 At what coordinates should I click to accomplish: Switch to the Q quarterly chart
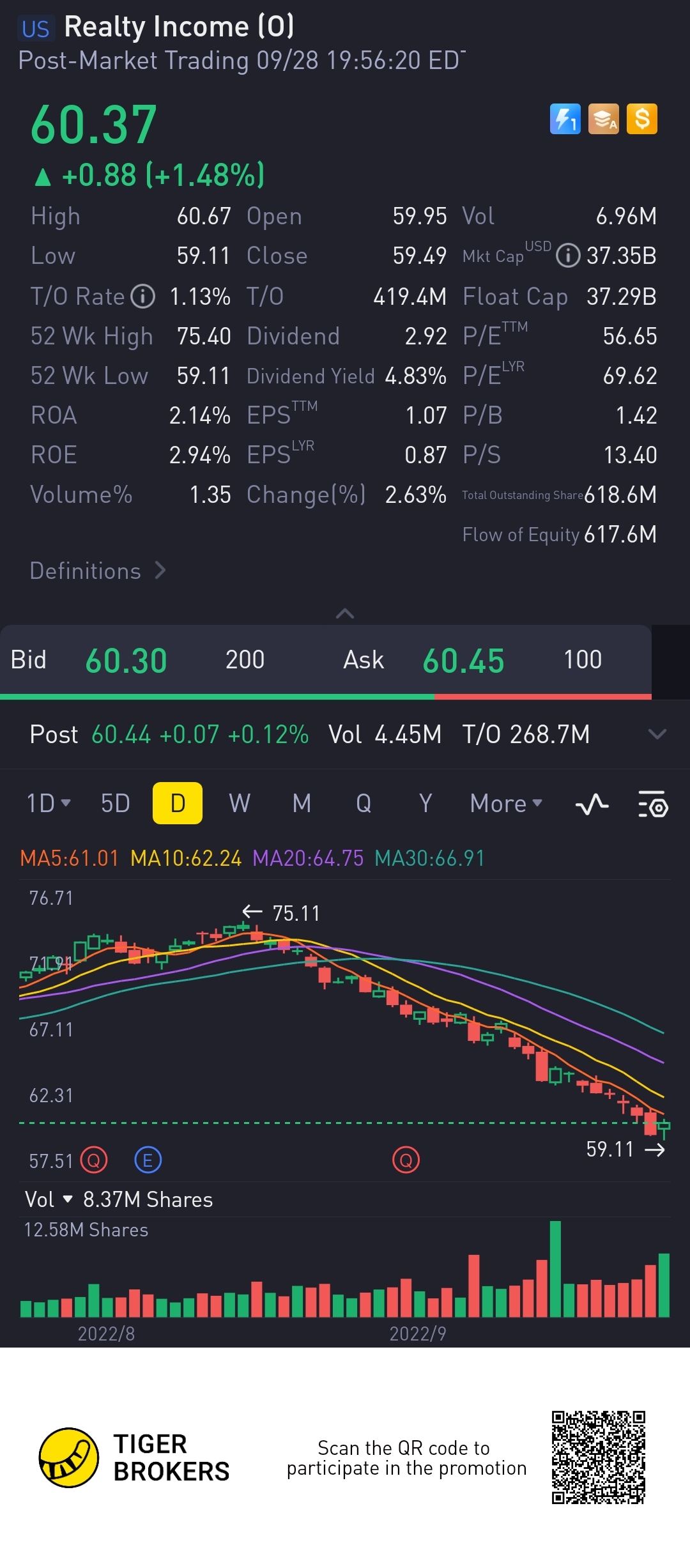click(x=364, y=803)
